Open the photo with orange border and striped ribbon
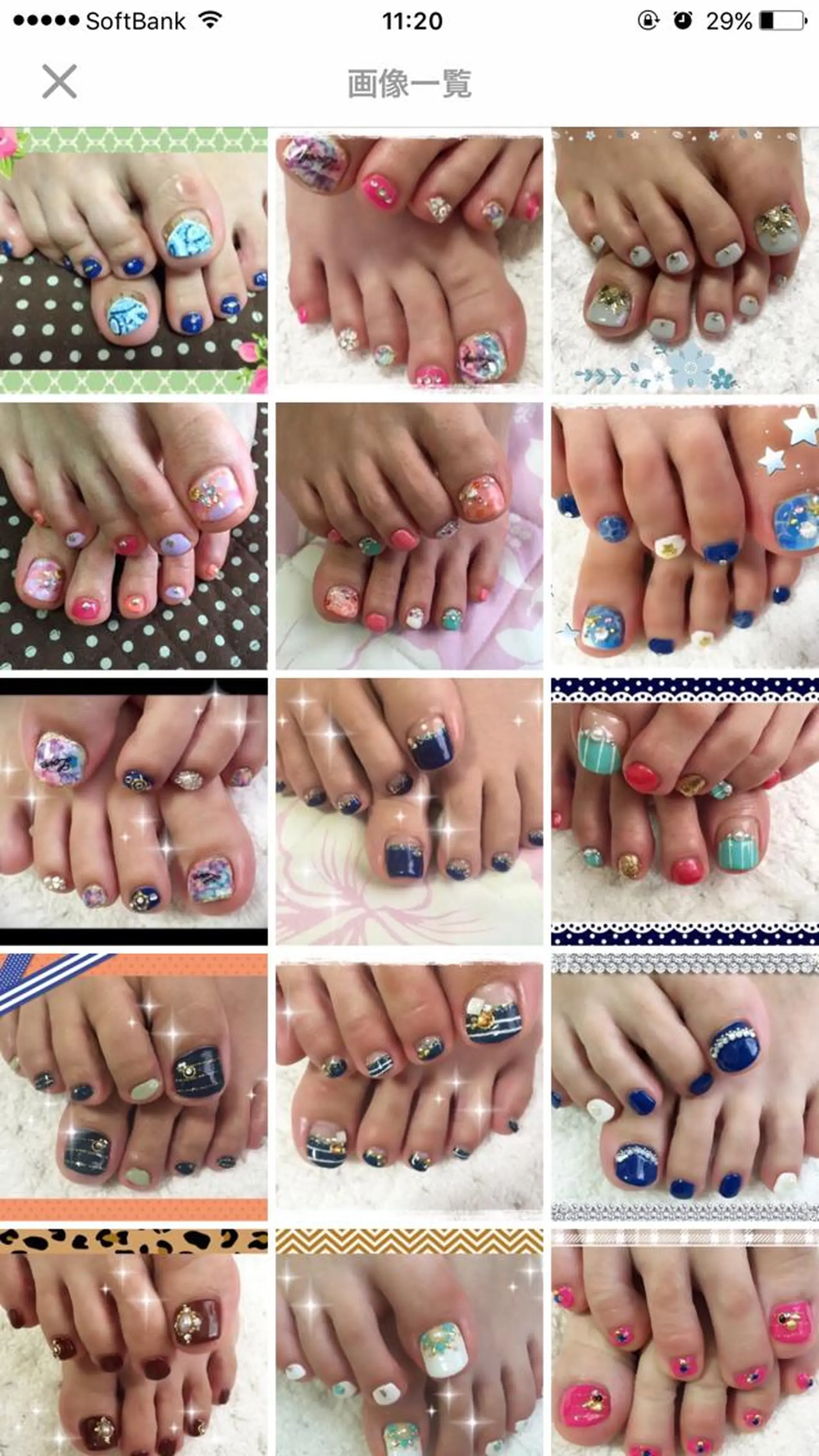The width and height of the screenshot is (819, 1456). pos(134,1087)
